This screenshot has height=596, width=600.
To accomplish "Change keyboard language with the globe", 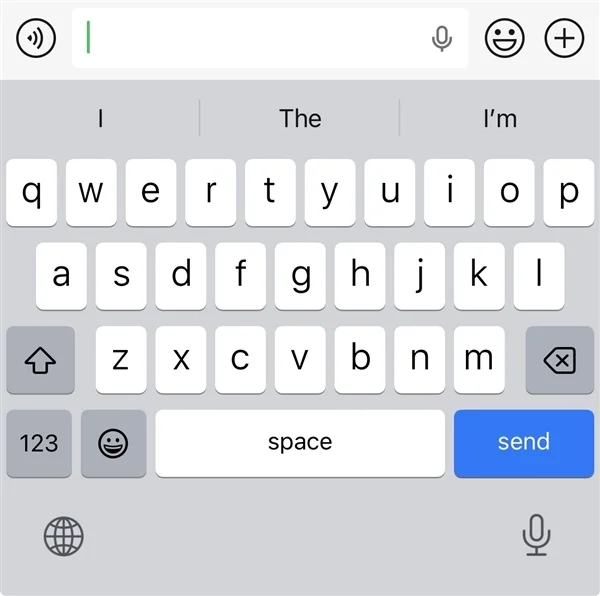I will [x=64, y=537].
